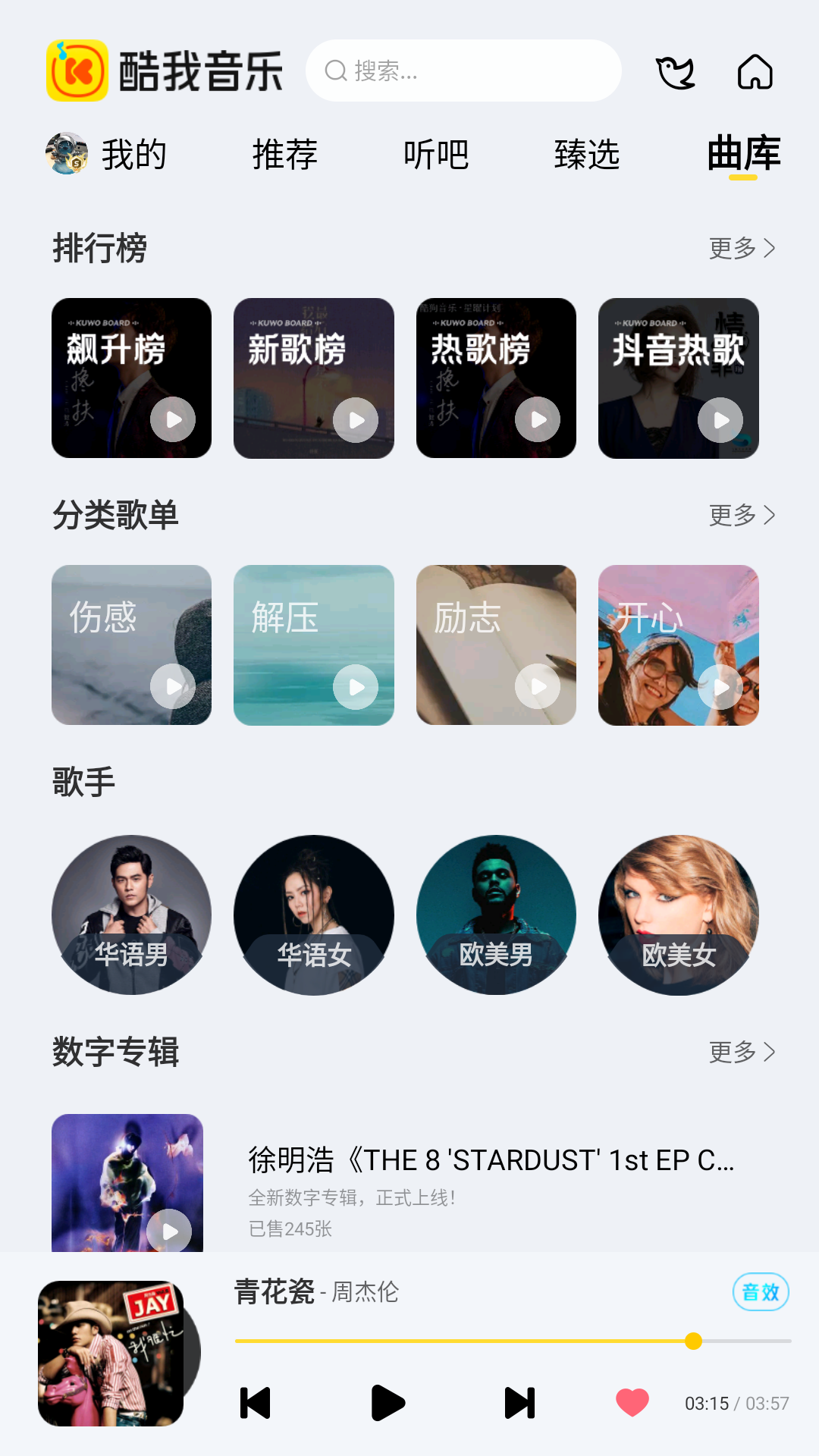Play the 飙升榜 chart

[172, 419]
